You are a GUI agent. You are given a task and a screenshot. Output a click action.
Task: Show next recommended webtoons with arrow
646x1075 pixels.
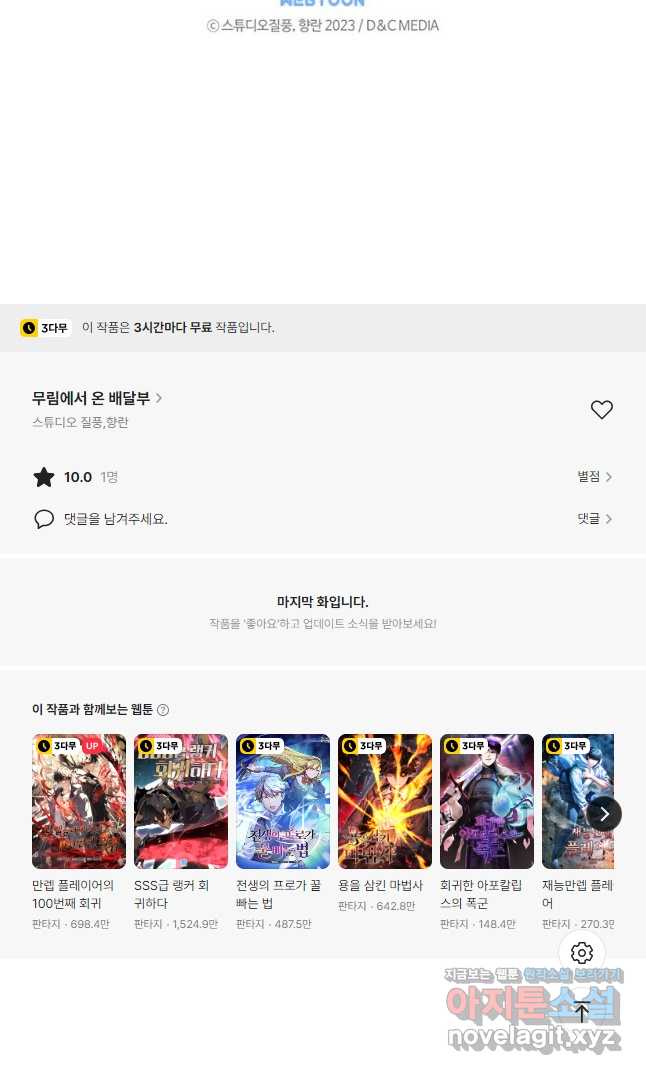click(x=604, y=814)
